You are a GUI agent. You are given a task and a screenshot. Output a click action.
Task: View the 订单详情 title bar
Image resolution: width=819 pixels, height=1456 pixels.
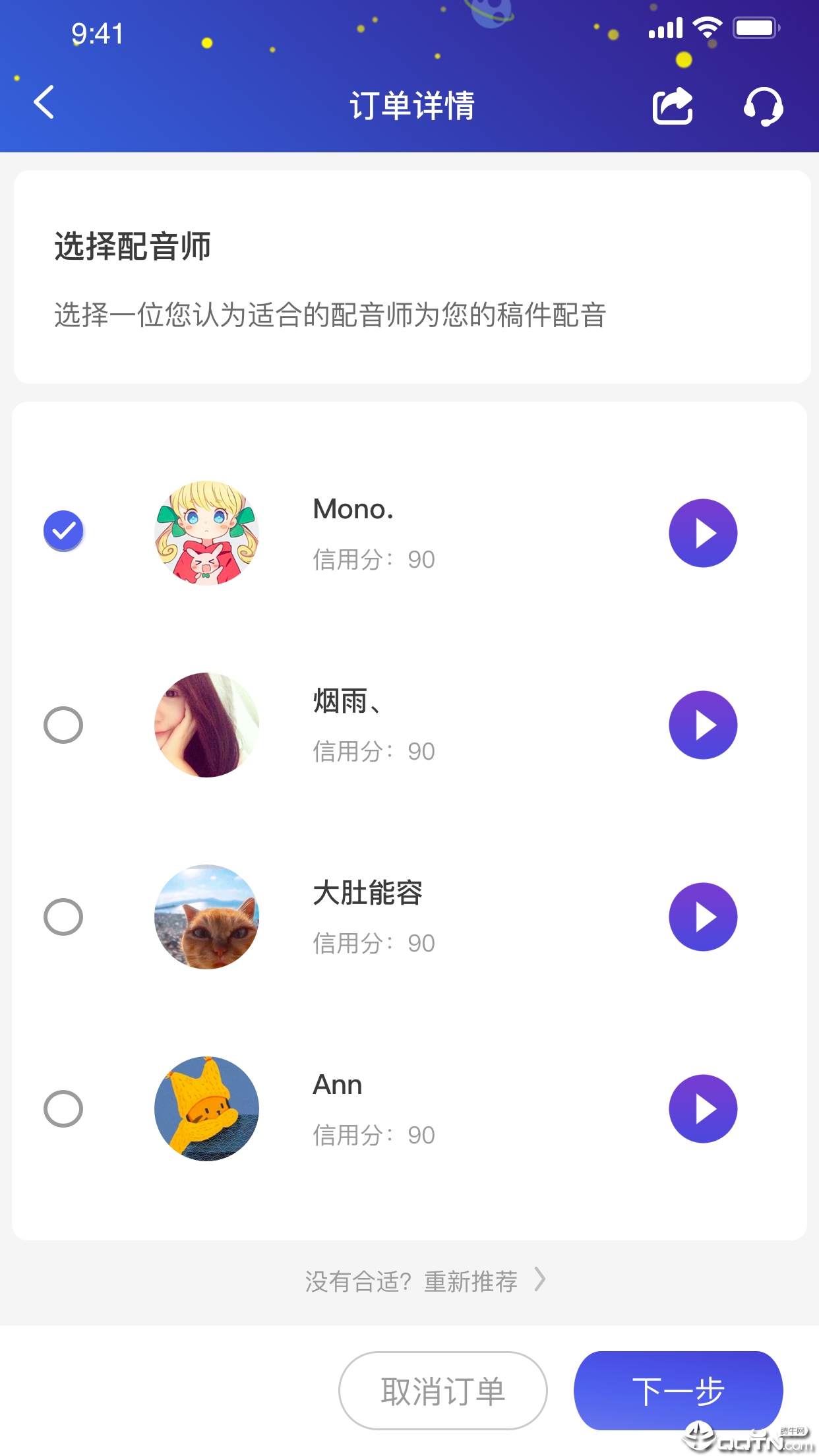[x=414, y=106]
